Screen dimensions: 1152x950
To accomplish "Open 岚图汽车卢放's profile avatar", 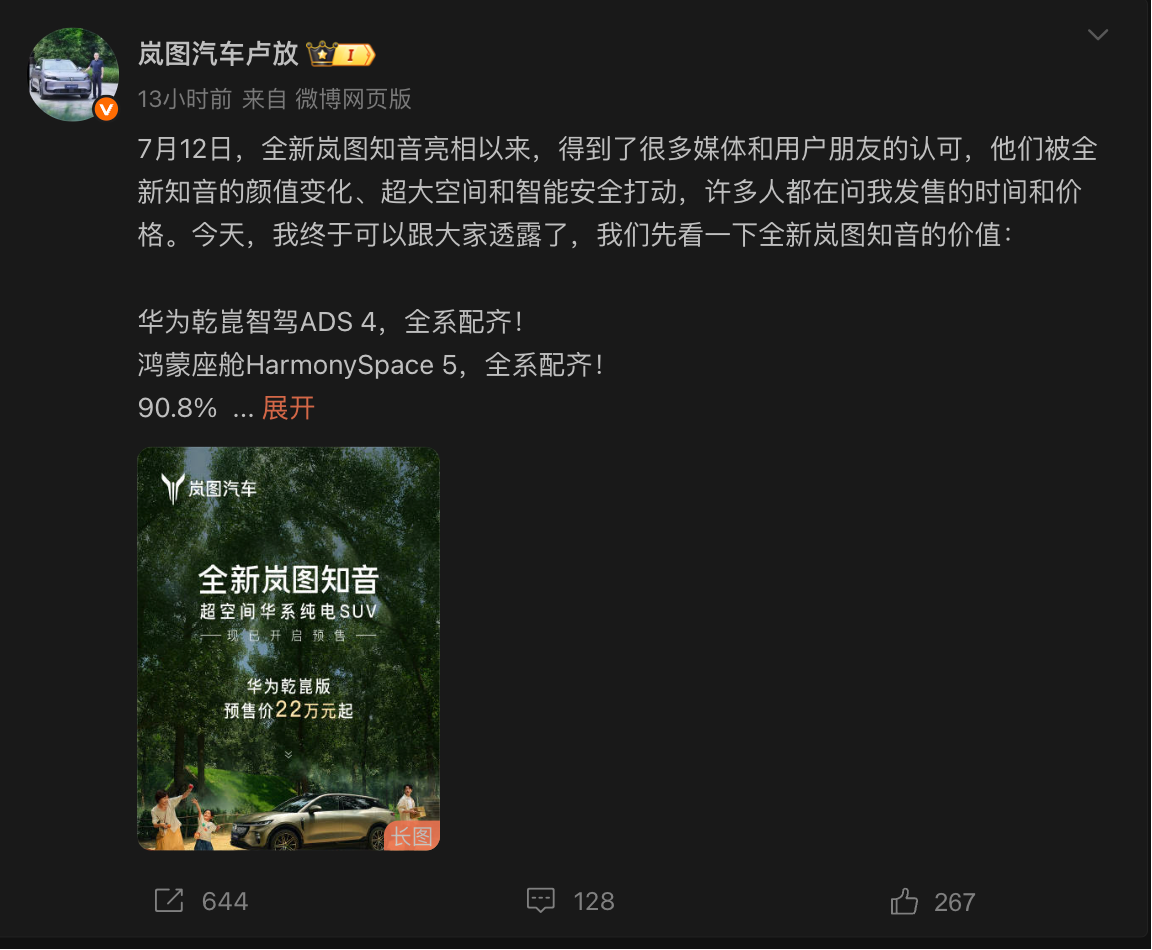I will point(75,74).
